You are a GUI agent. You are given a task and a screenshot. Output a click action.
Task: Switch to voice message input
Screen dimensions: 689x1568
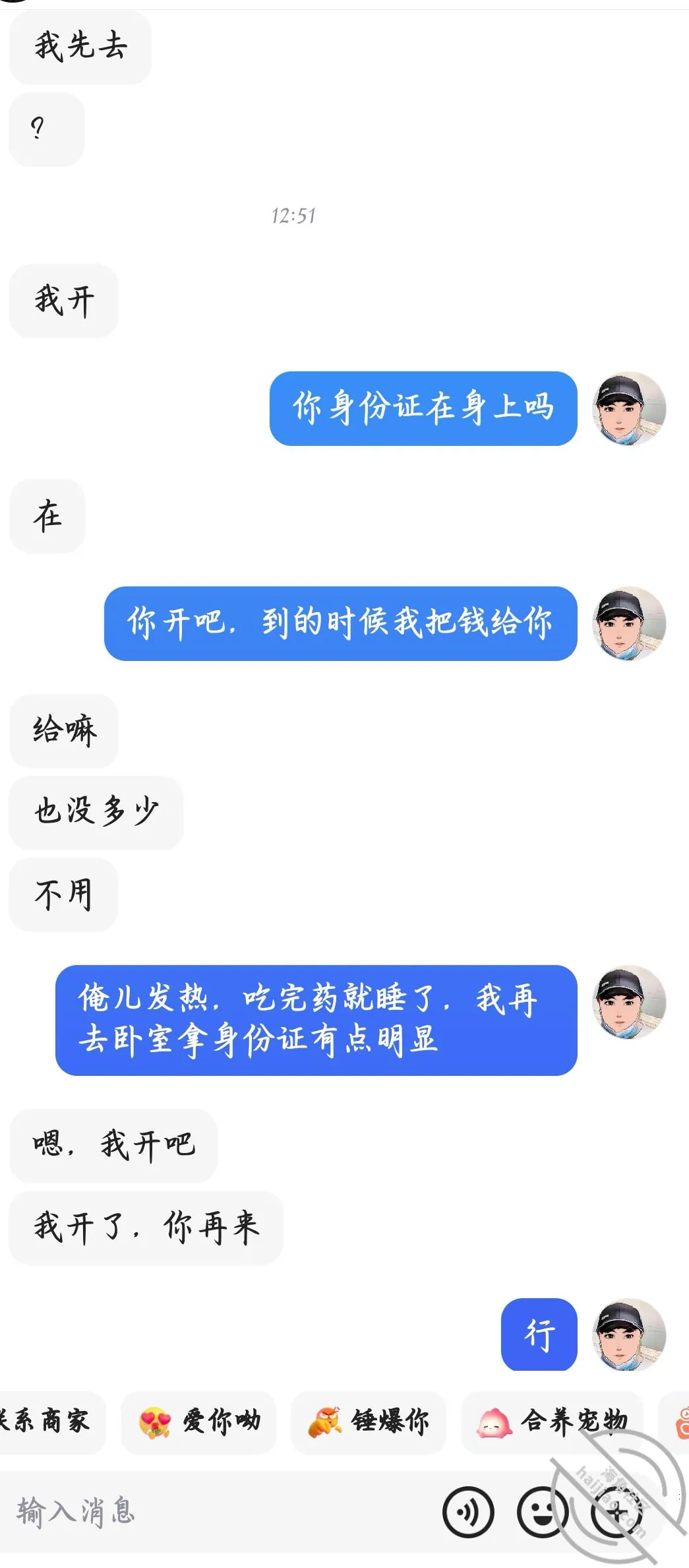[468, 1511]
